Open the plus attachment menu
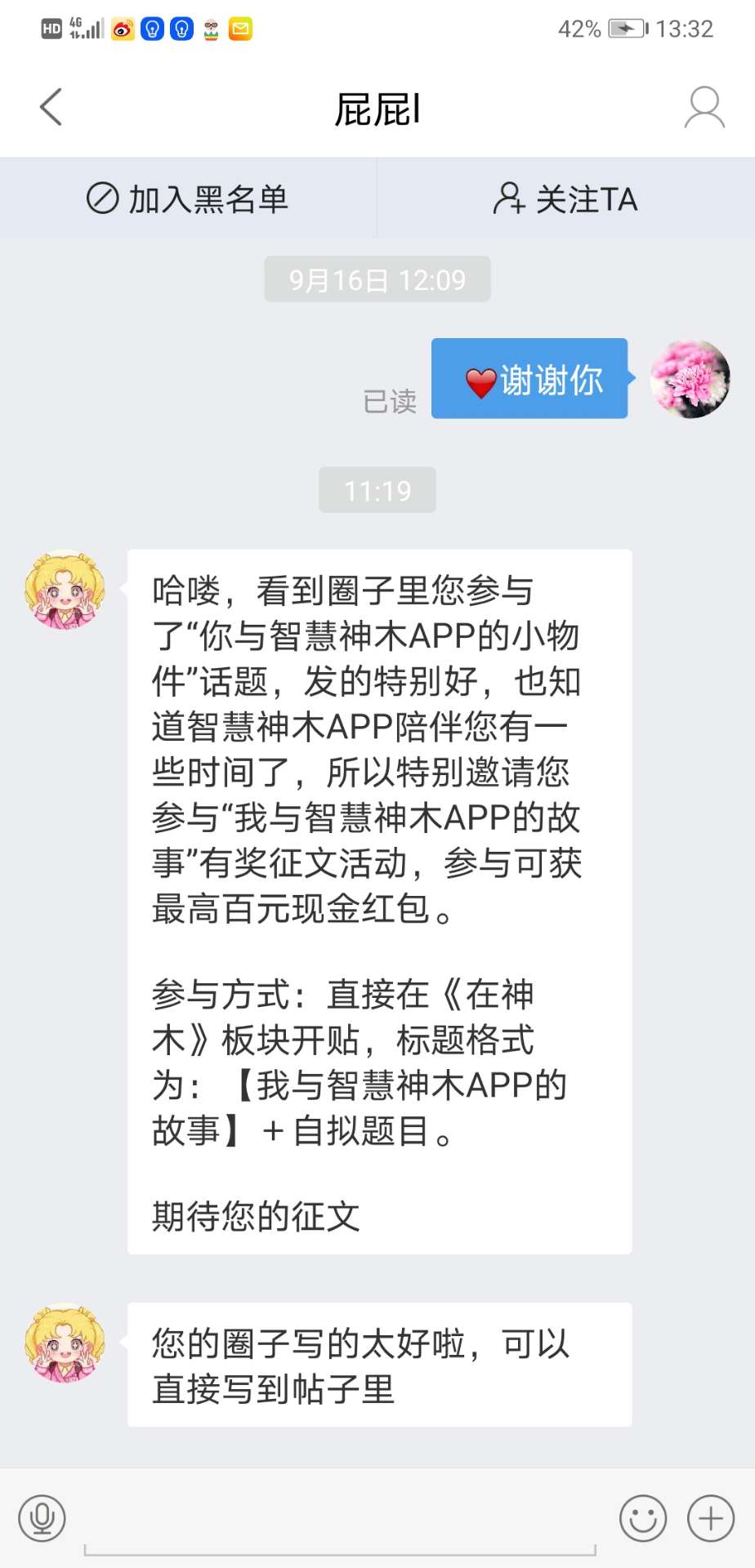The height and width of the screenshot is (1568, 755). point(710,1518)
